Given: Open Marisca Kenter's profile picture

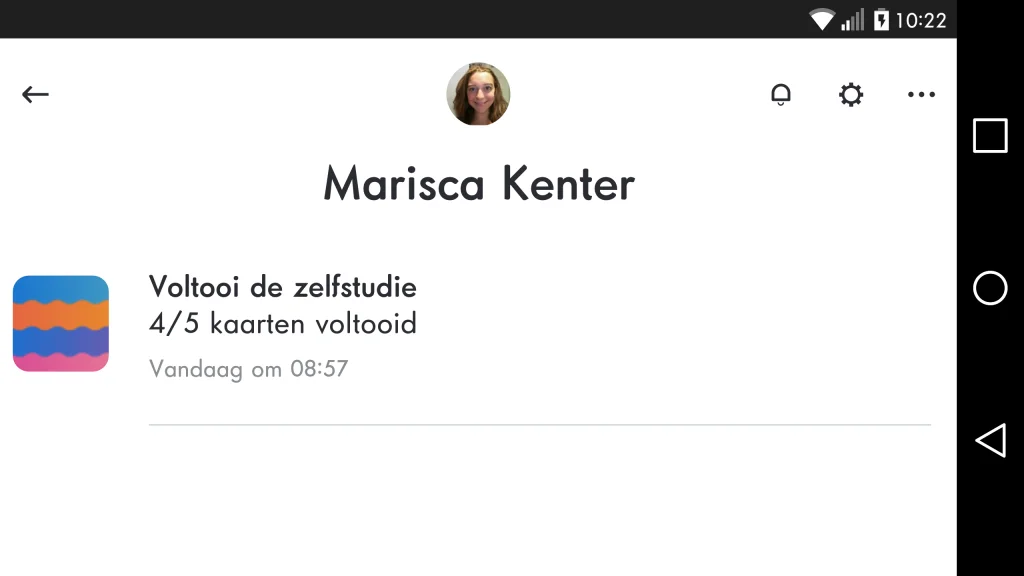Looking at the screenshot, I should coord(478,94).
